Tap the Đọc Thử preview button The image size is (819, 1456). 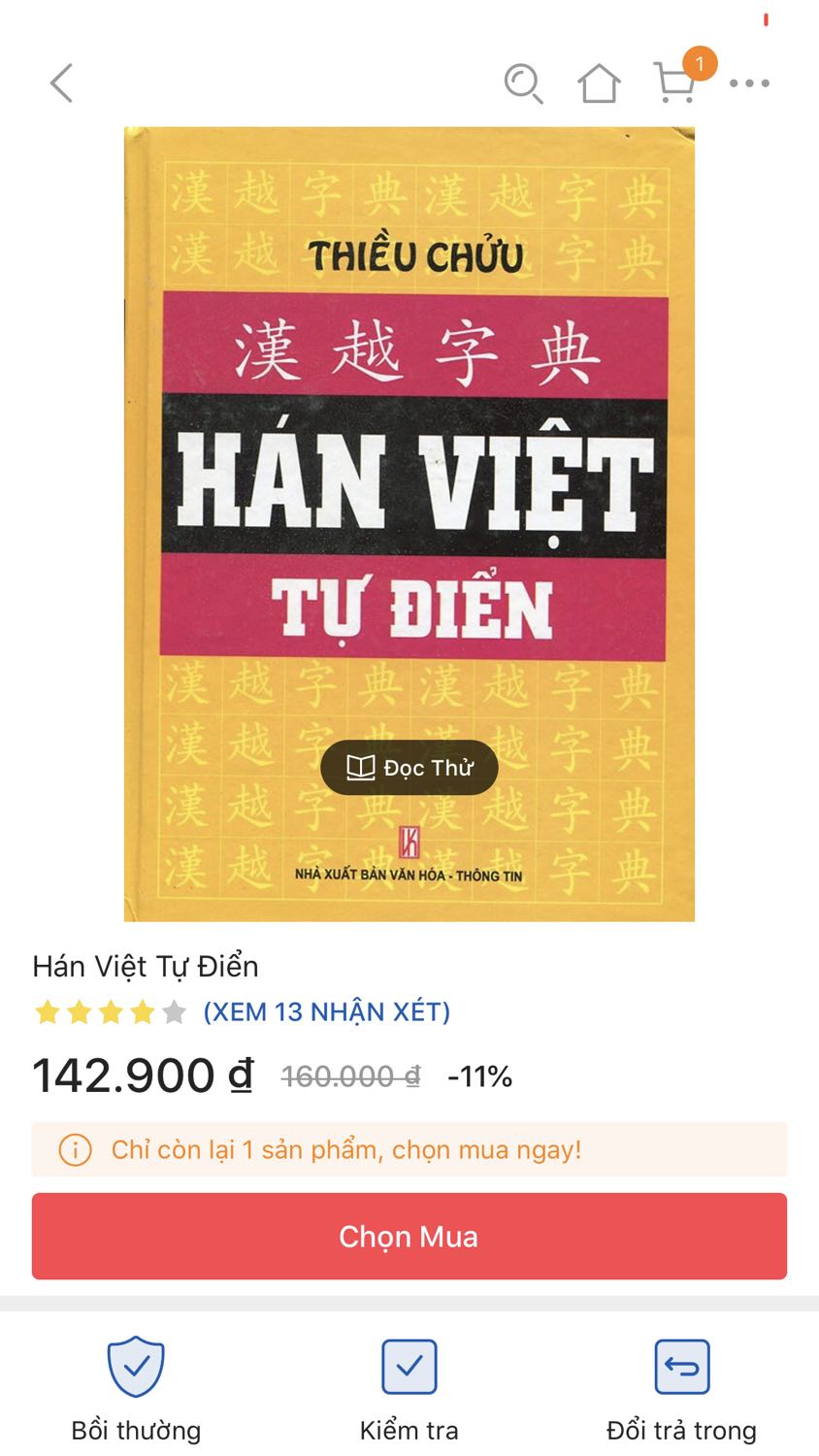[x=409, y=768]
